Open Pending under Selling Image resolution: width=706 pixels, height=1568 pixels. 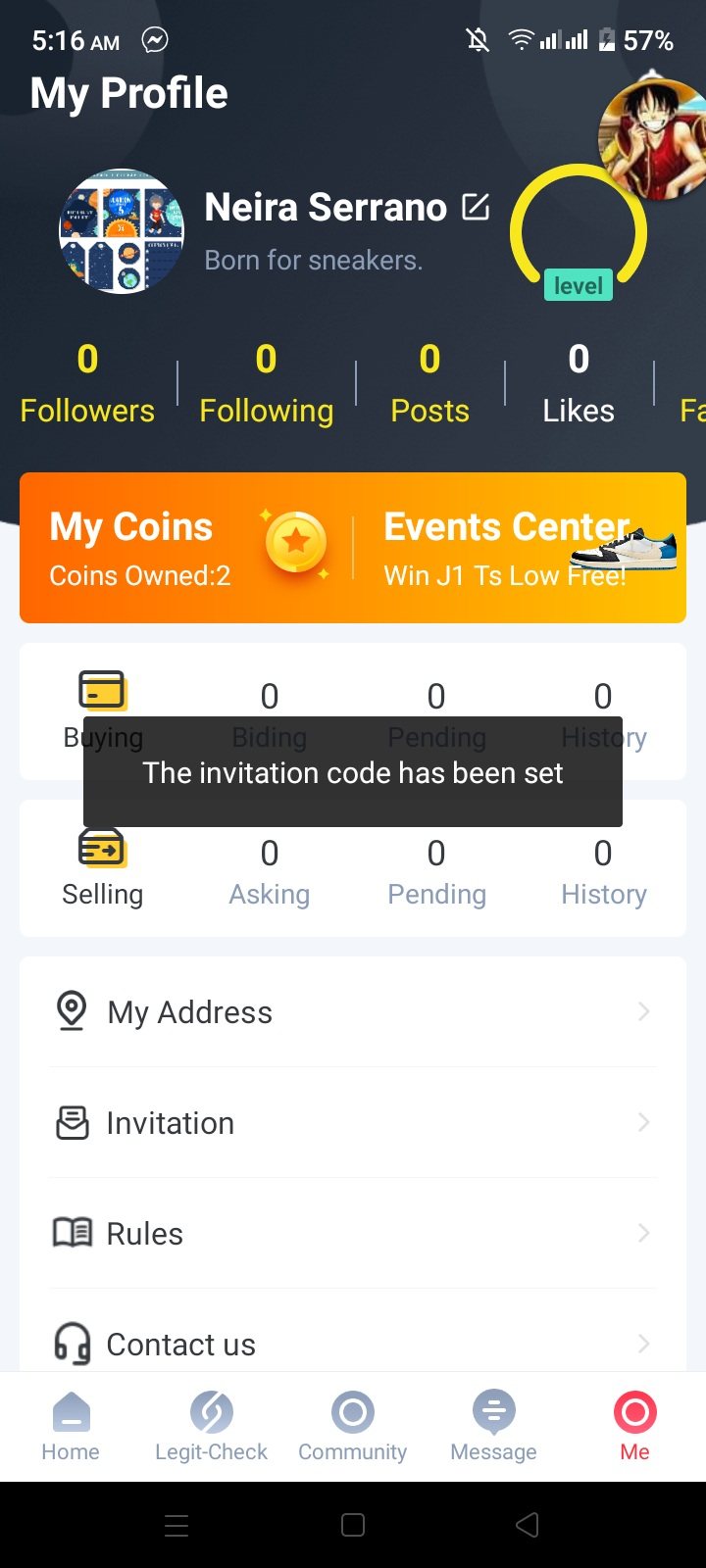436,871
